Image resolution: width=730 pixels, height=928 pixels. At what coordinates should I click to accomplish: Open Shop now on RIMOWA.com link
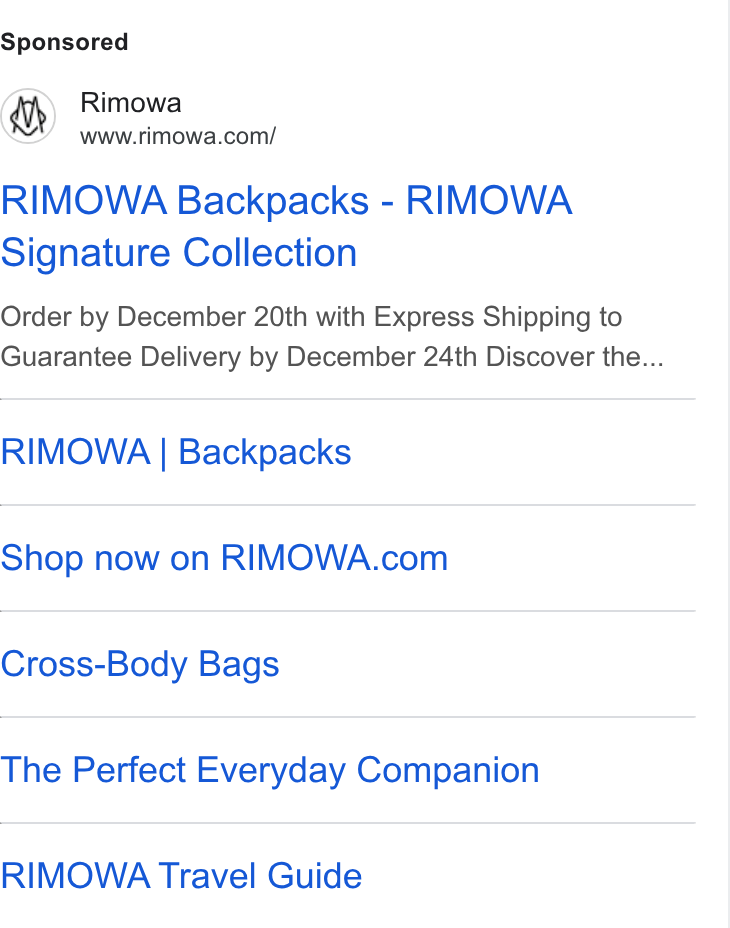pyautogui.click(x=224, y=558)
